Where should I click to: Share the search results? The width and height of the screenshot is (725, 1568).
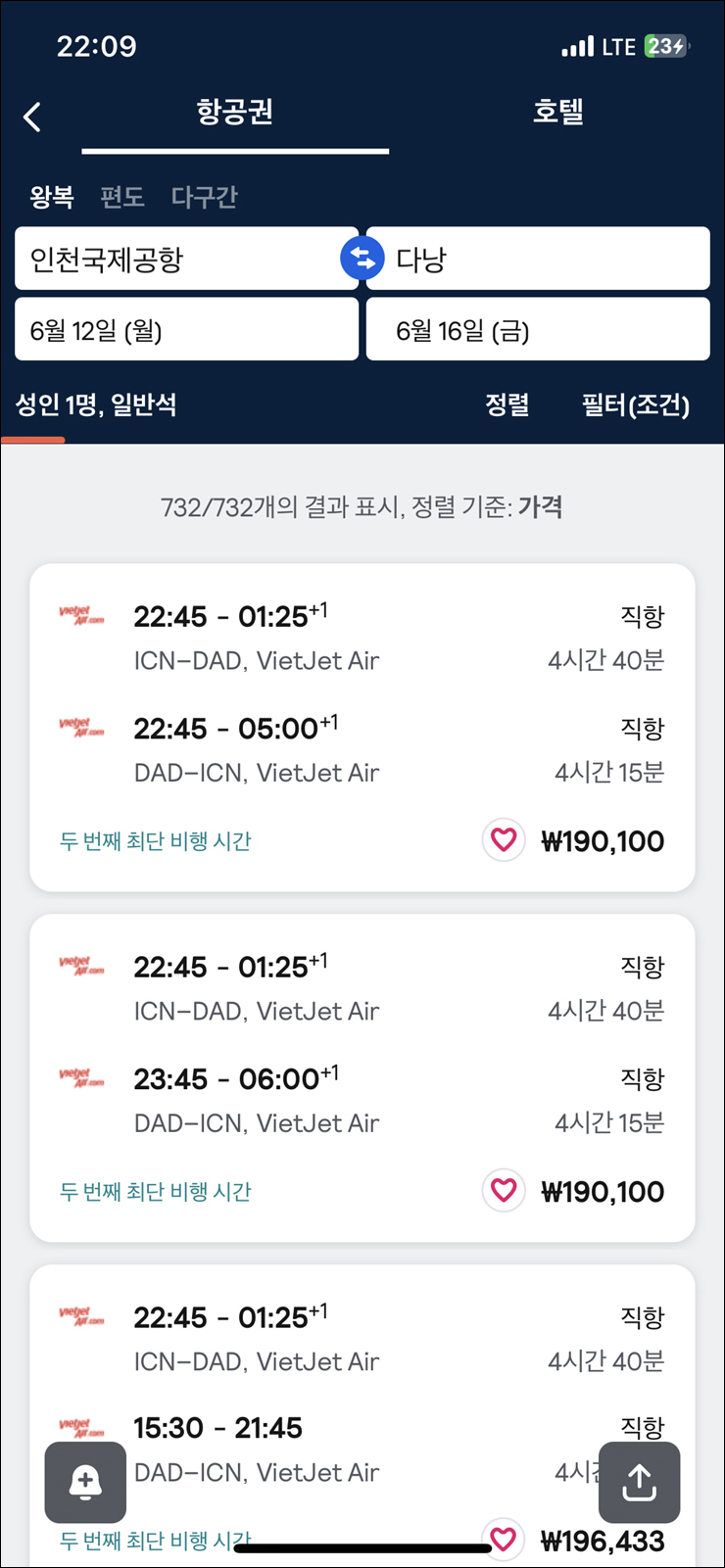(639, 1482)
